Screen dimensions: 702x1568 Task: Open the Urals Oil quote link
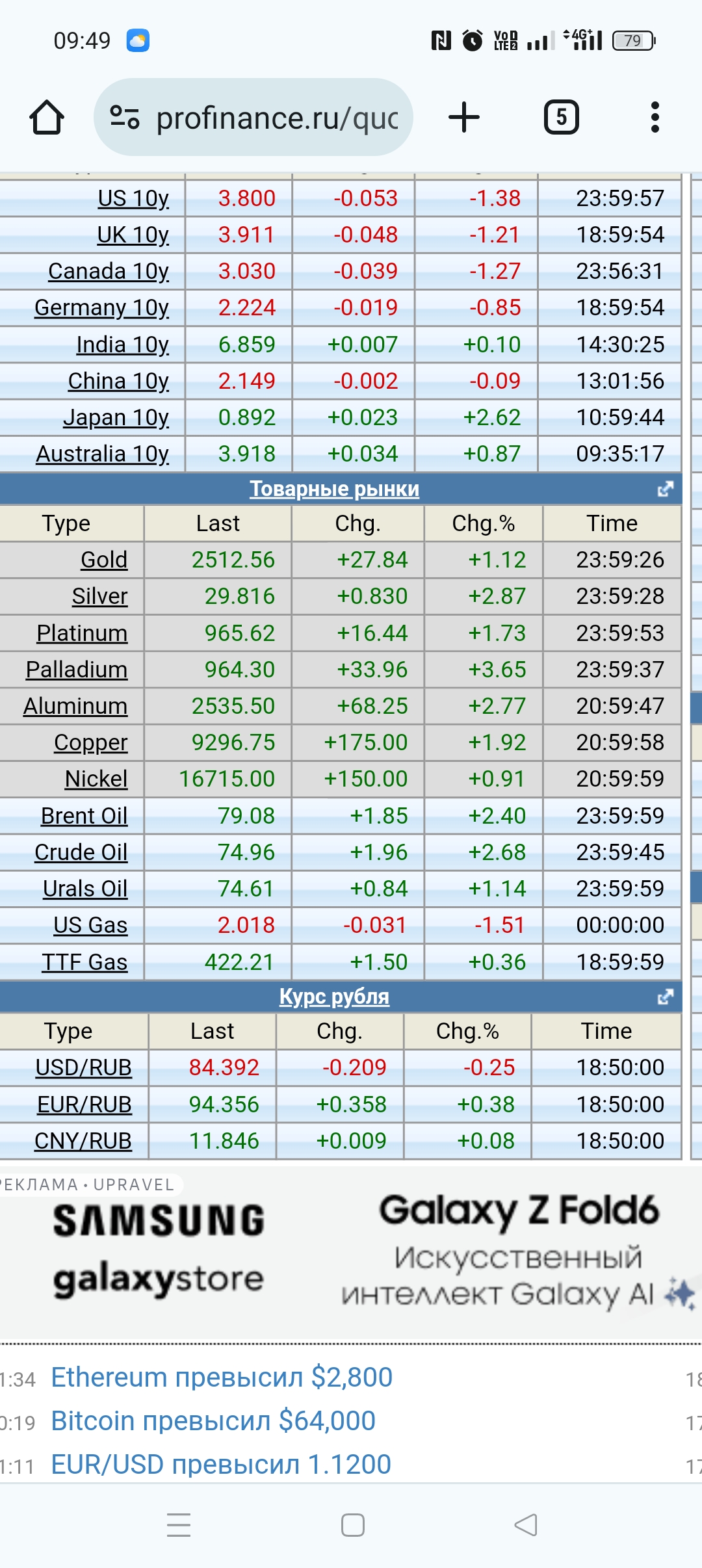coord(85,889)
